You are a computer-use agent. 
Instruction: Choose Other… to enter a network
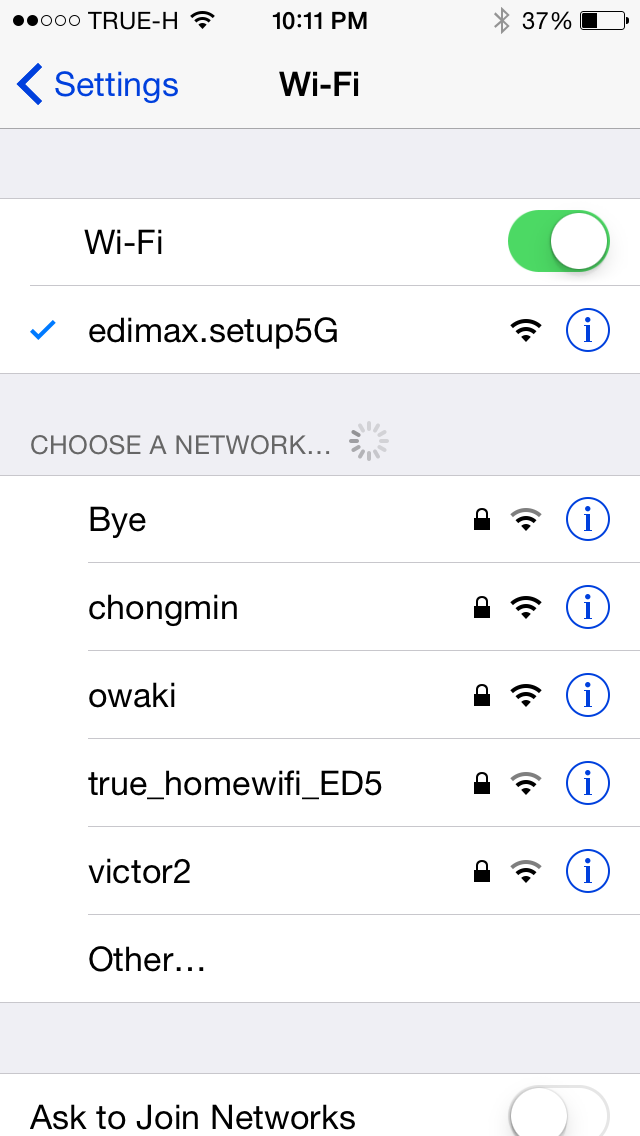pyautogui.click(x=320, y=959)
